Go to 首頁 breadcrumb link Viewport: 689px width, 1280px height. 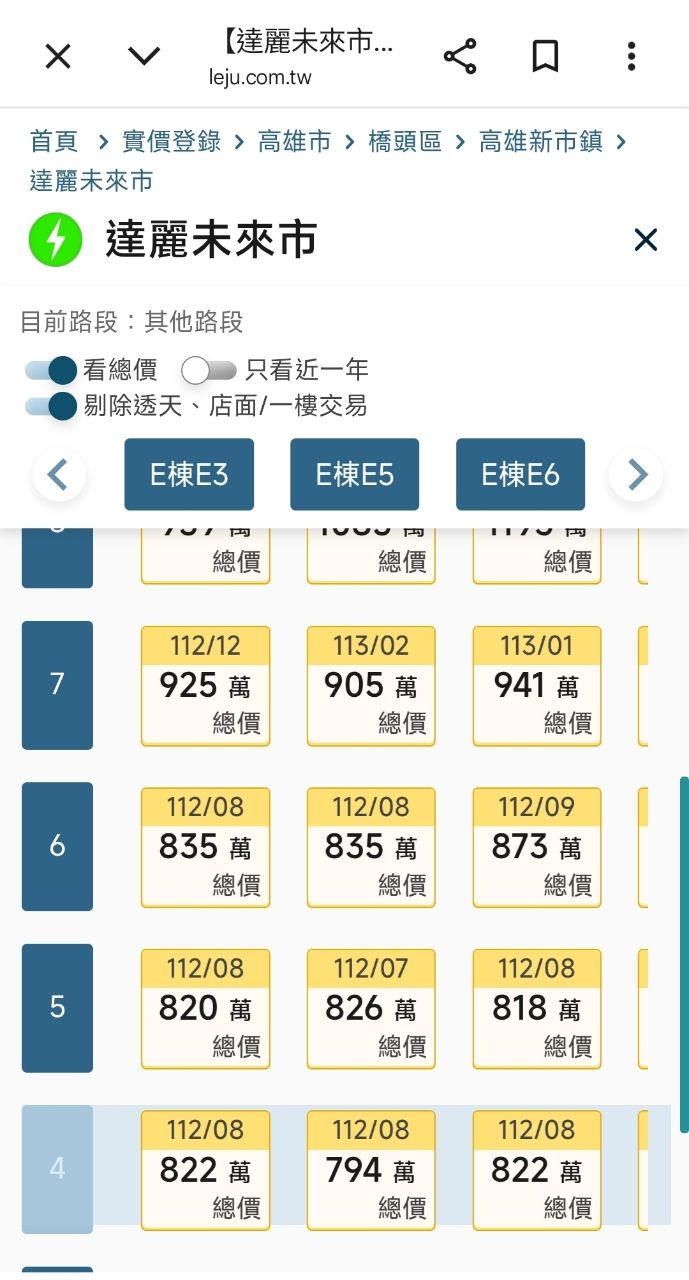(54, 142)
